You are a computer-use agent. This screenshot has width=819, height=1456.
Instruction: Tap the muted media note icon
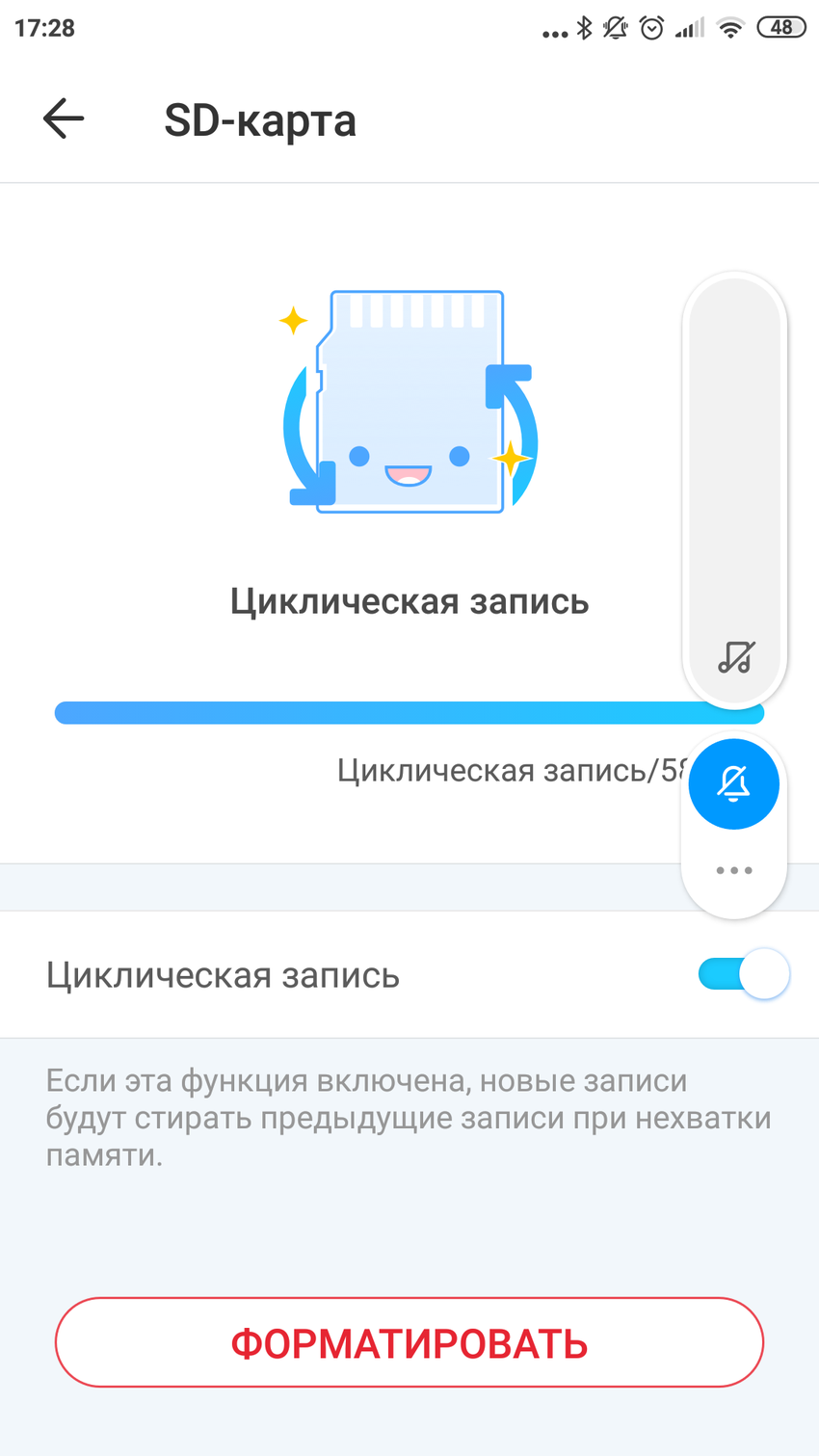735,657
